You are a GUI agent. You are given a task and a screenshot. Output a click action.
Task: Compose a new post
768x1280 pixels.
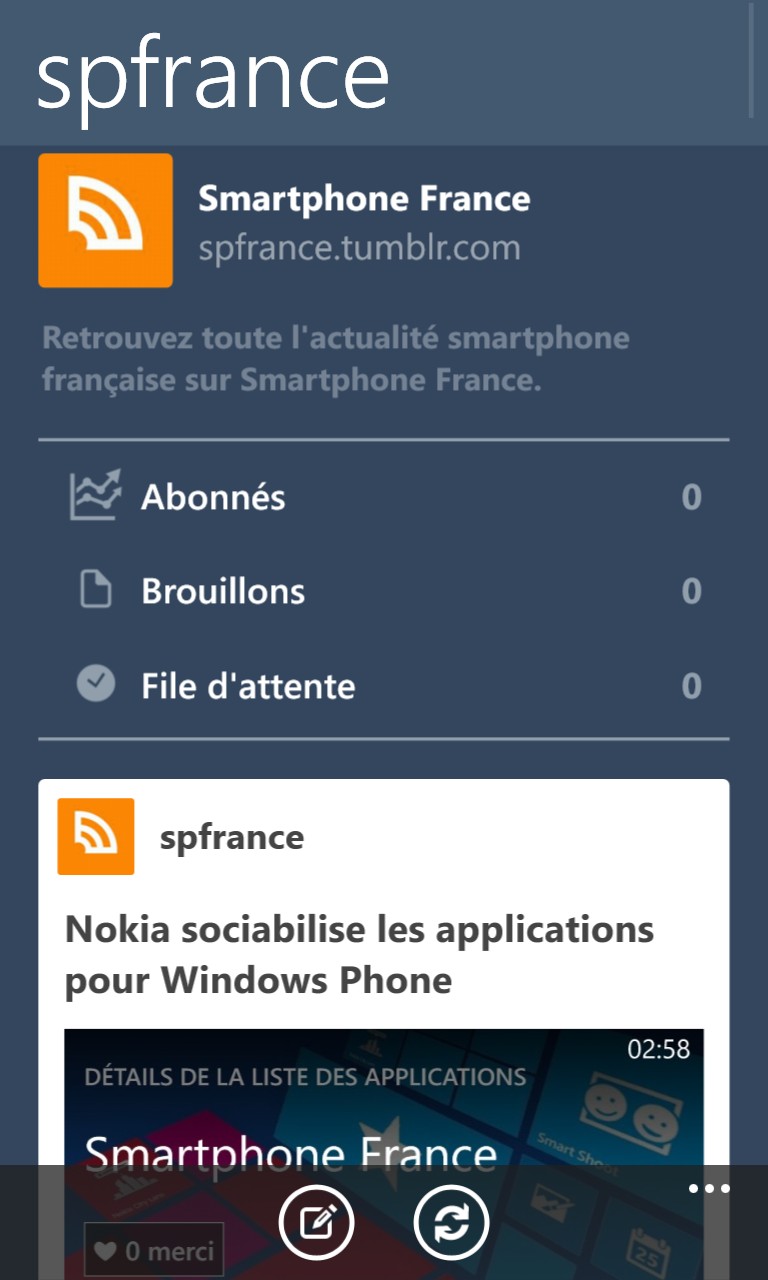(x=316, y=1222)
